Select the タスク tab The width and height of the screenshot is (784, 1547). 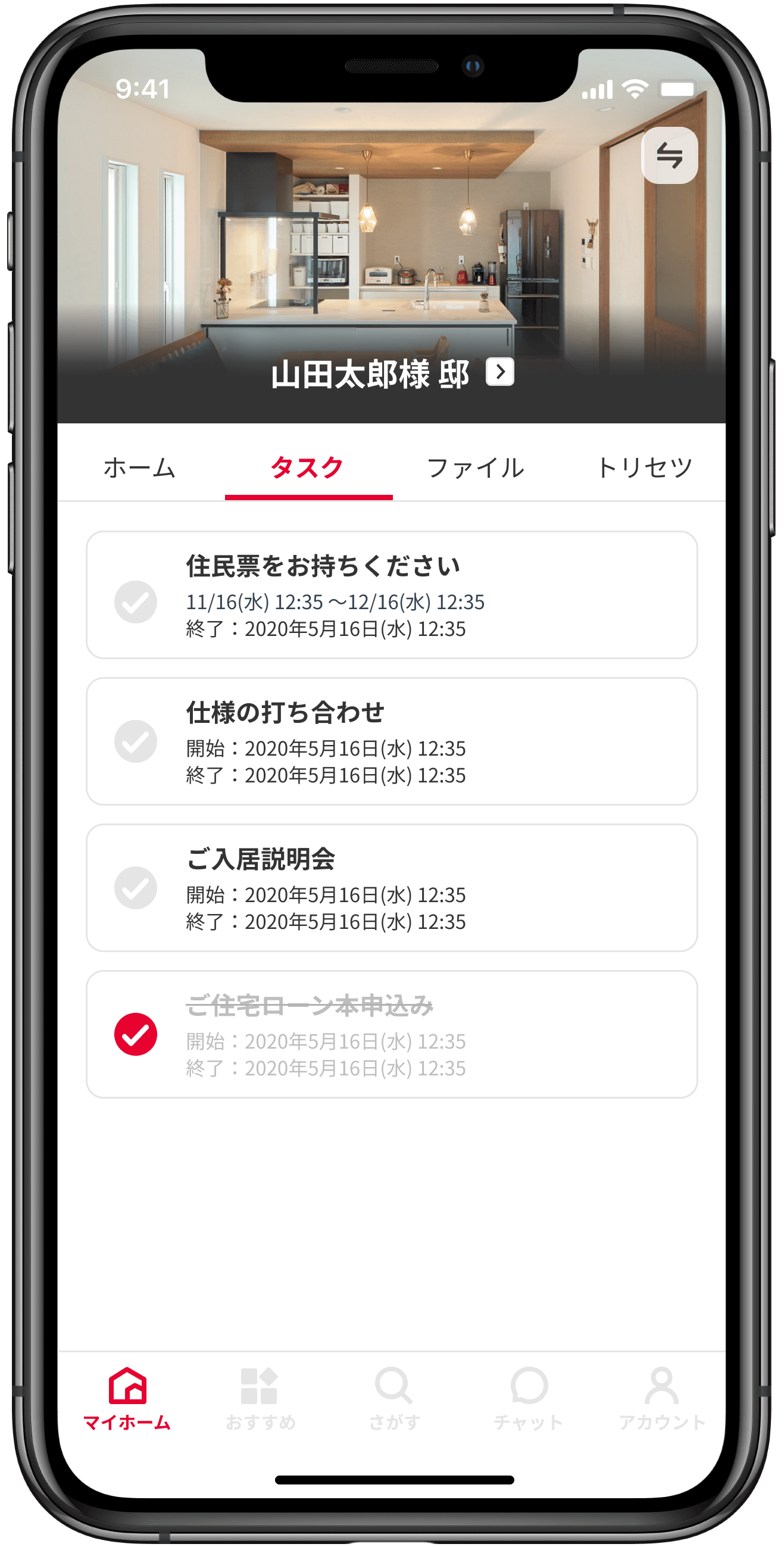click(307, 468)
